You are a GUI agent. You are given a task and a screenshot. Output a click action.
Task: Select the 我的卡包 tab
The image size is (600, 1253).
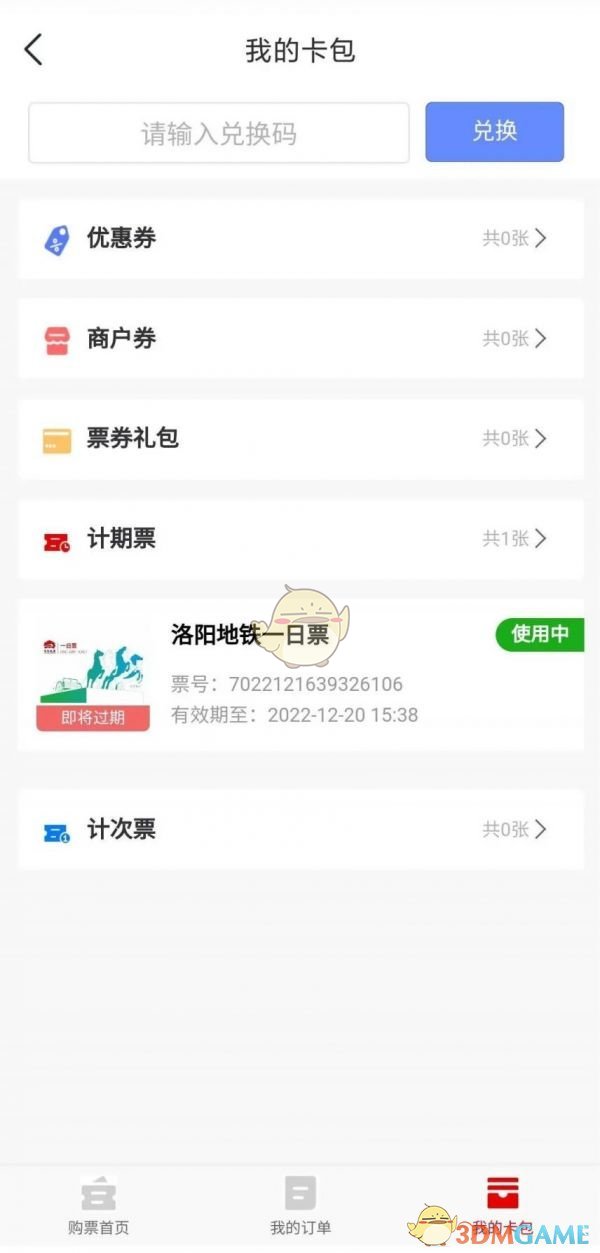502,1205
